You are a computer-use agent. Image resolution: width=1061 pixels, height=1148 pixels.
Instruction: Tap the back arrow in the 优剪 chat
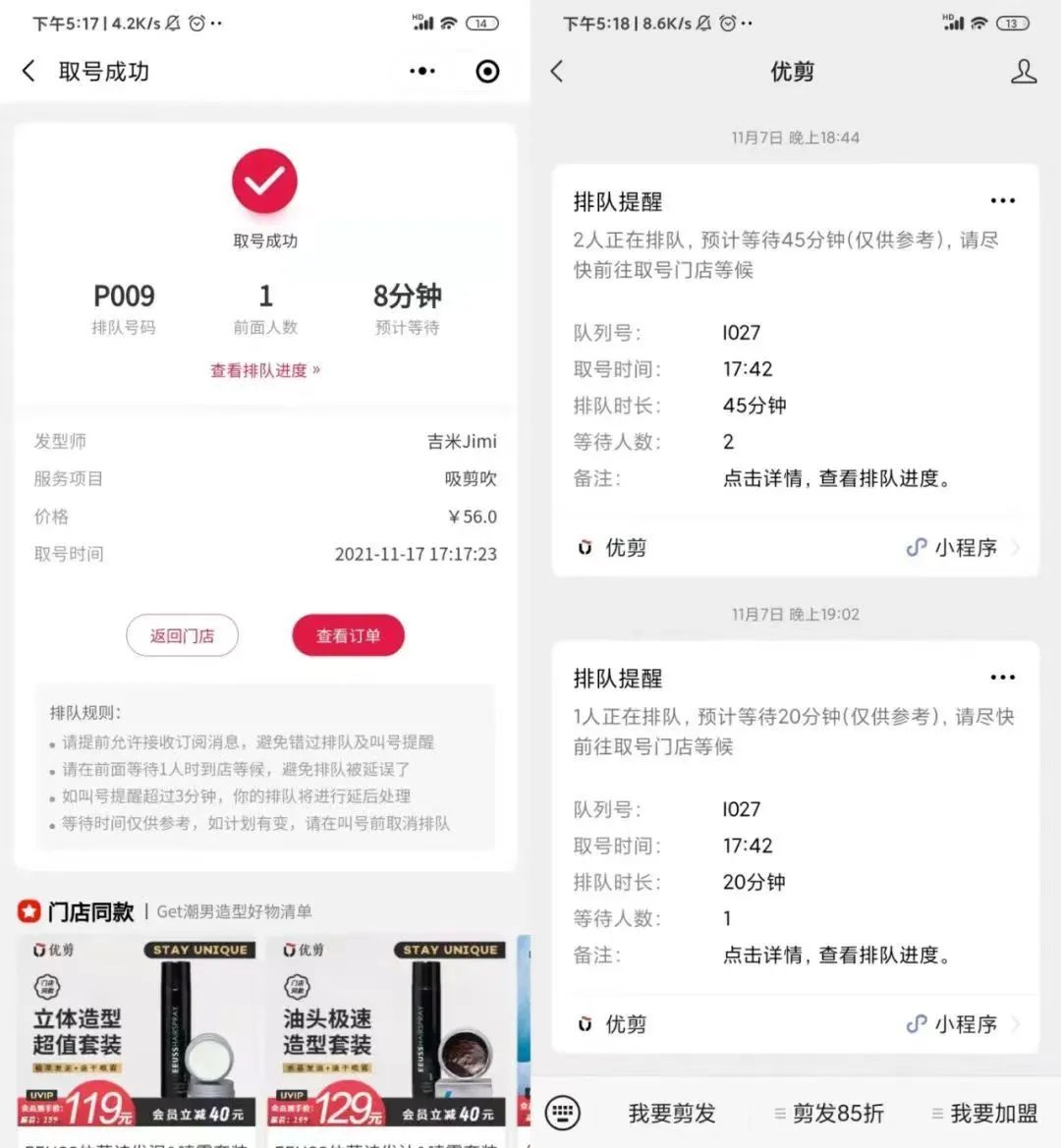coord(557,71)
